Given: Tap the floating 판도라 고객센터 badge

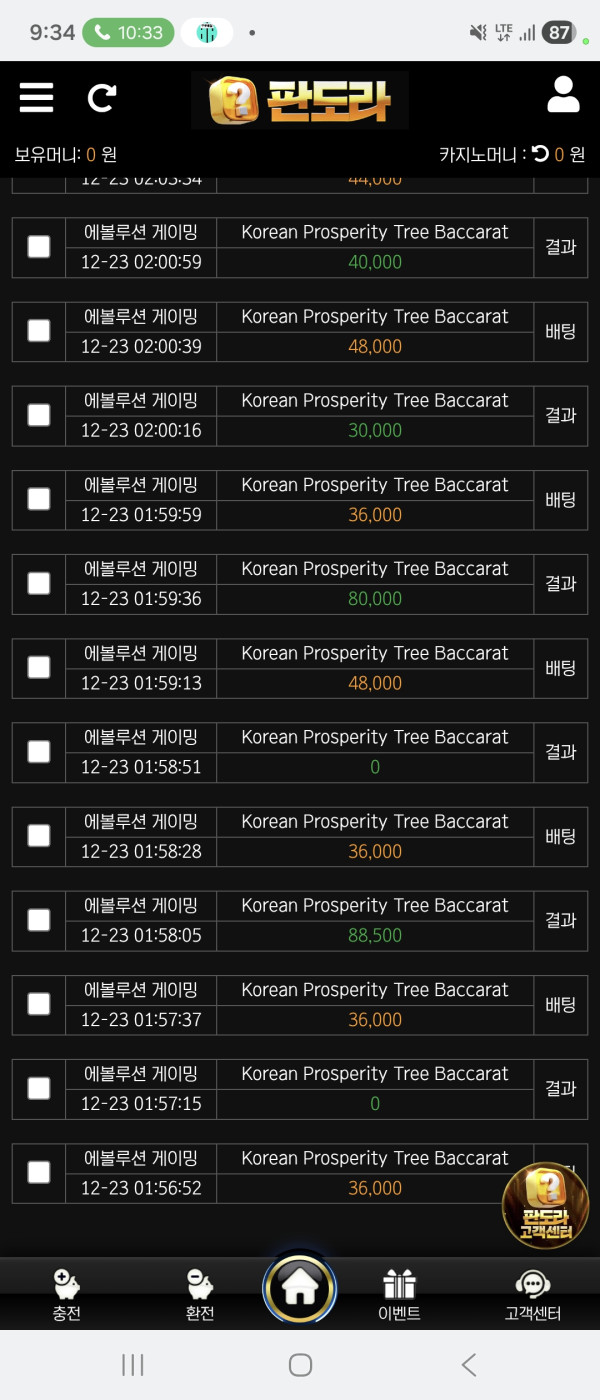Looking at the screenshot, I should tap(545, 1205).
